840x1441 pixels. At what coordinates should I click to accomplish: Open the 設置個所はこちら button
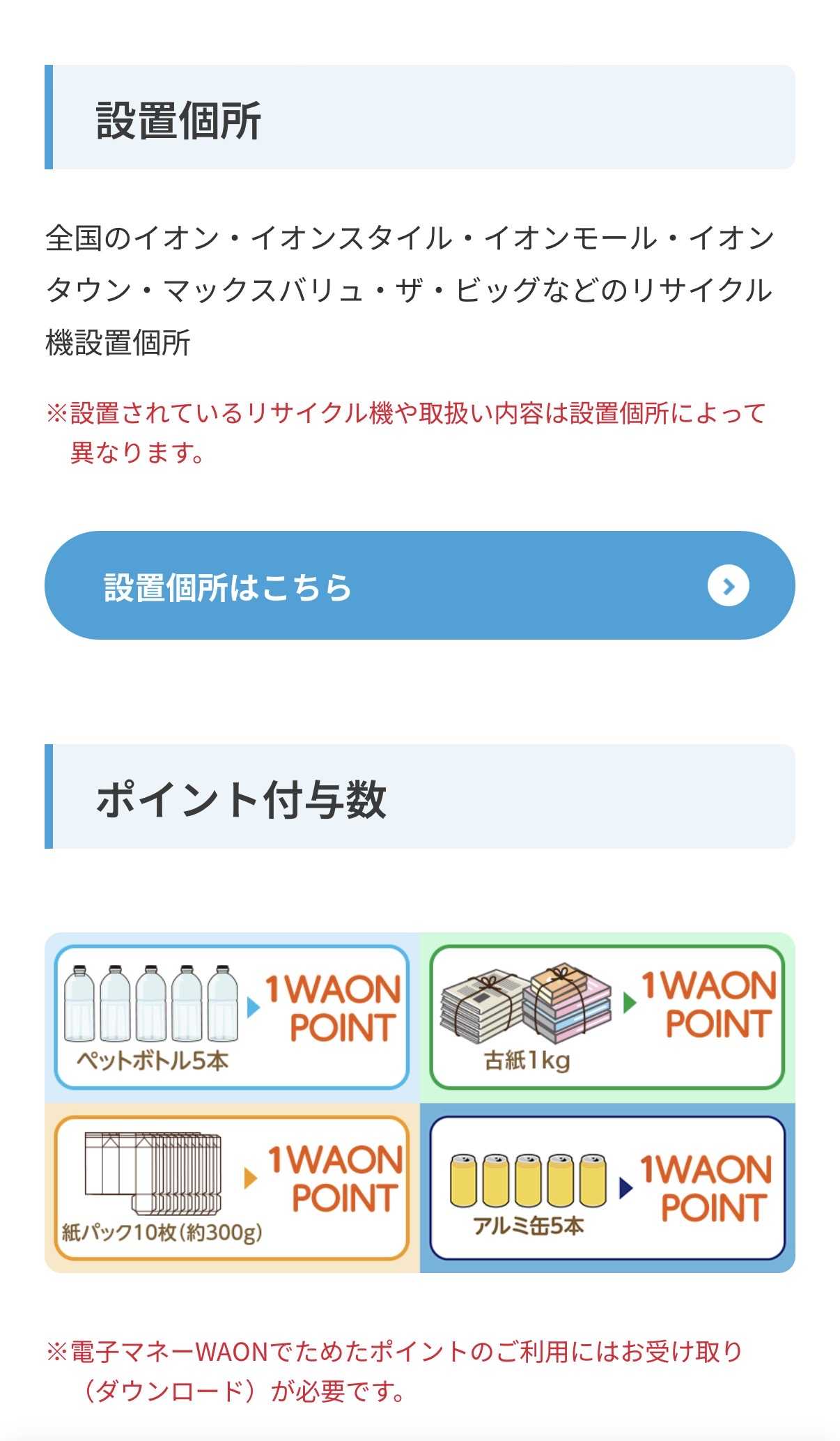coord(420,585)
